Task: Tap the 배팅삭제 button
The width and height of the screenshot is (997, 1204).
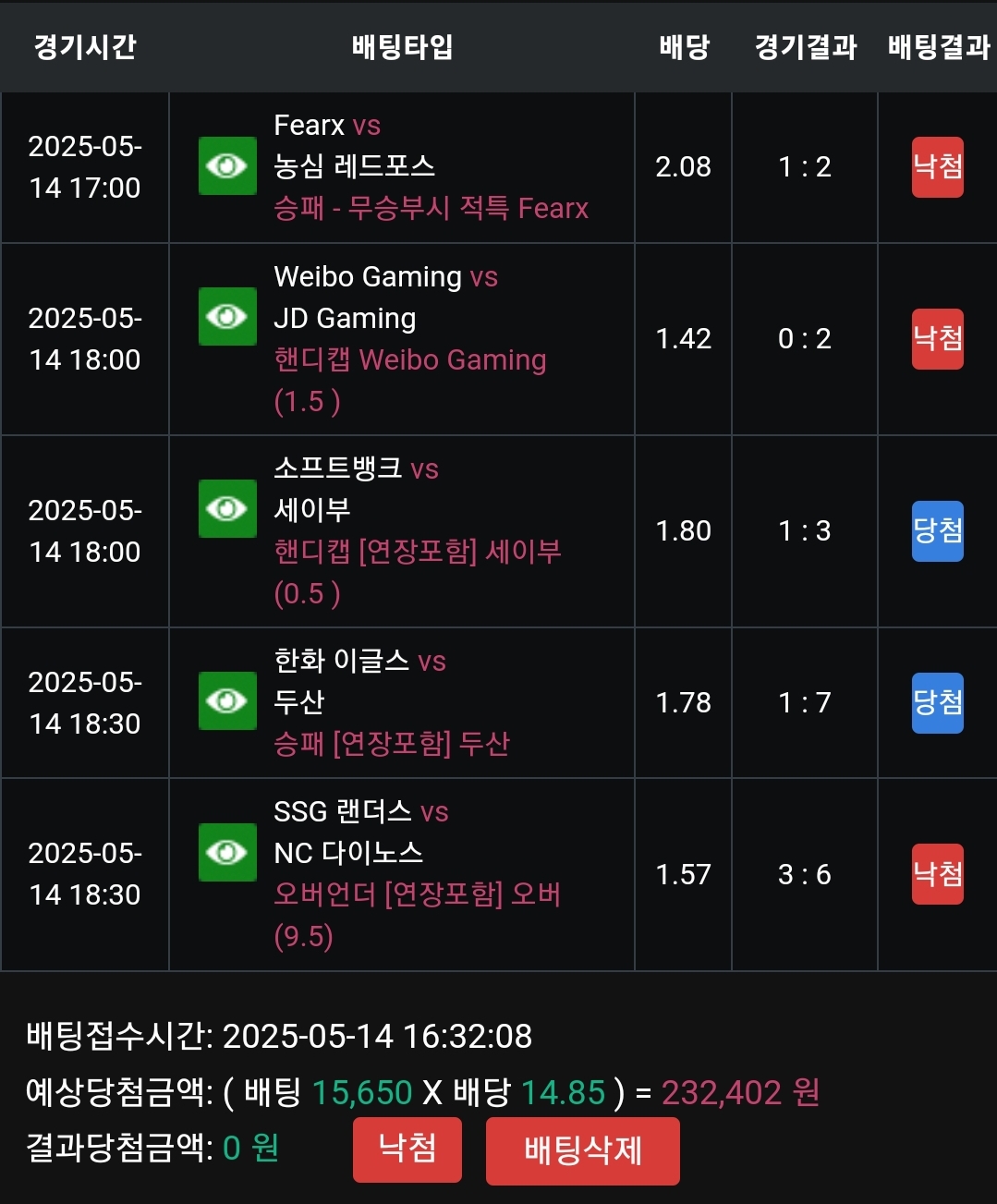Action: tap(582, 1150)
